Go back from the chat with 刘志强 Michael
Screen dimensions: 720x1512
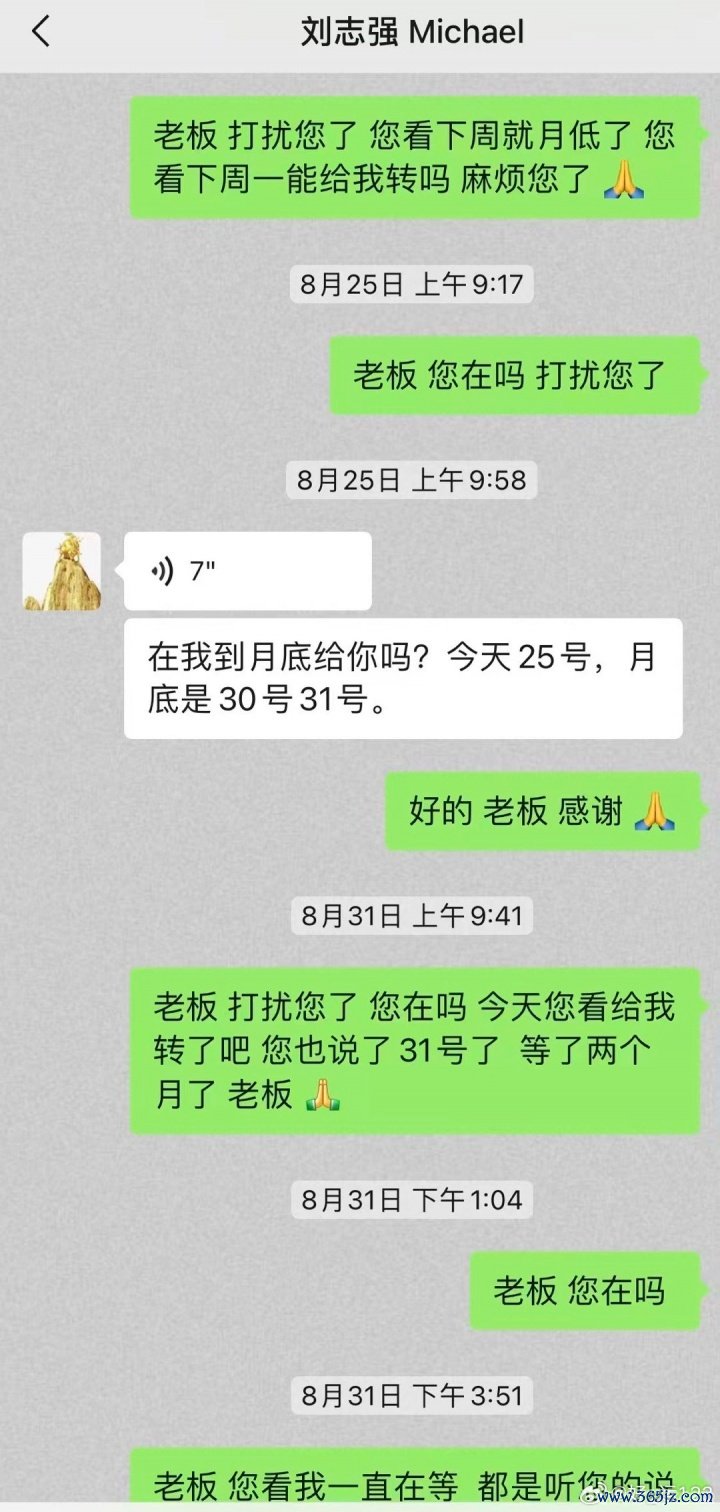click(x=40, y=32)
